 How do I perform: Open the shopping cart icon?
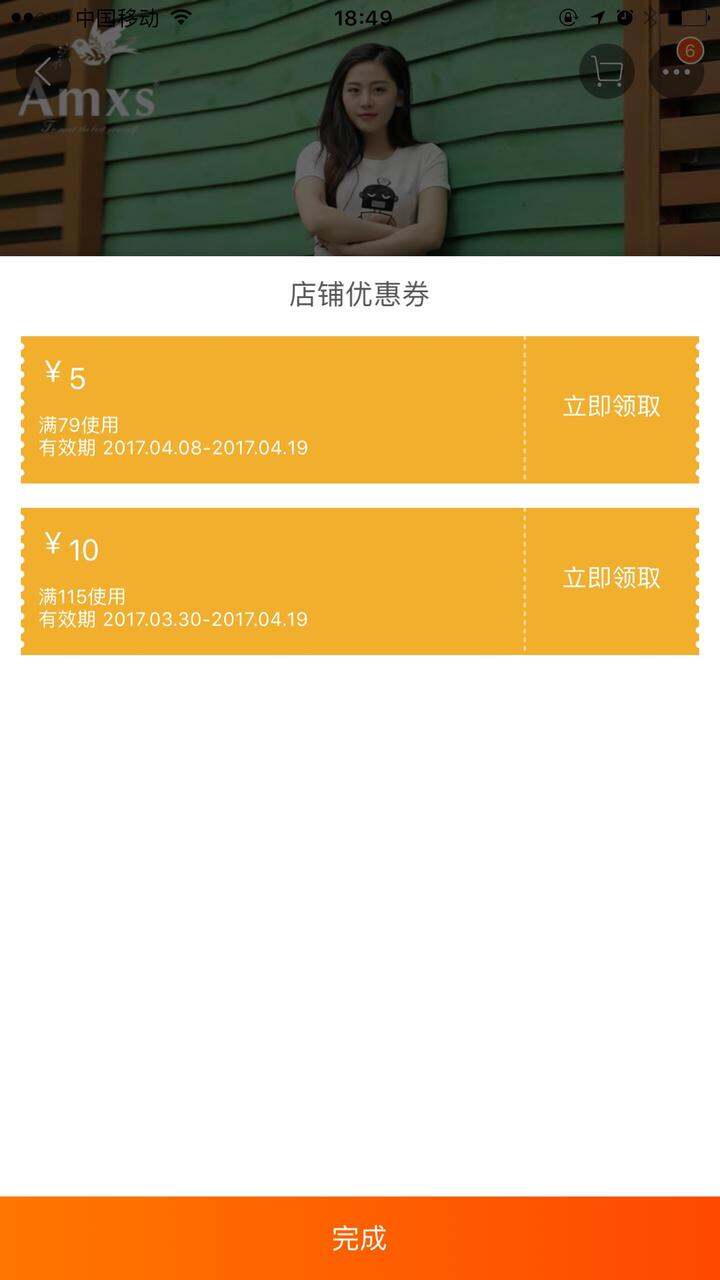[x=607, y=72]
